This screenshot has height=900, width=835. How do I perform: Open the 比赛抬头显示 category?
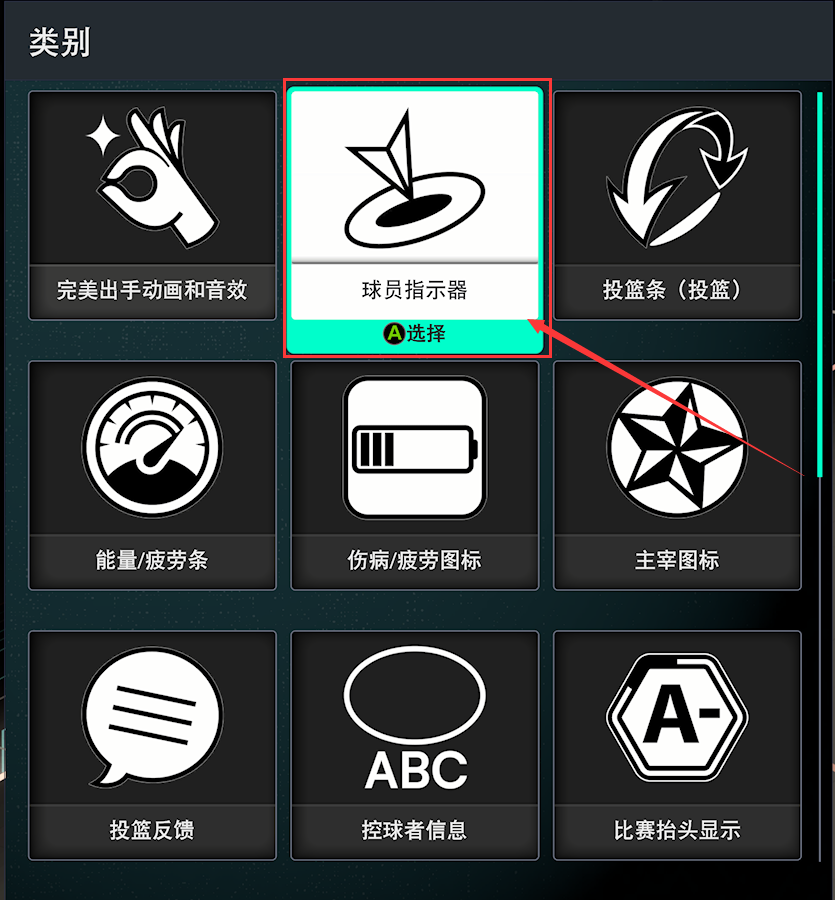click(677, 745)
